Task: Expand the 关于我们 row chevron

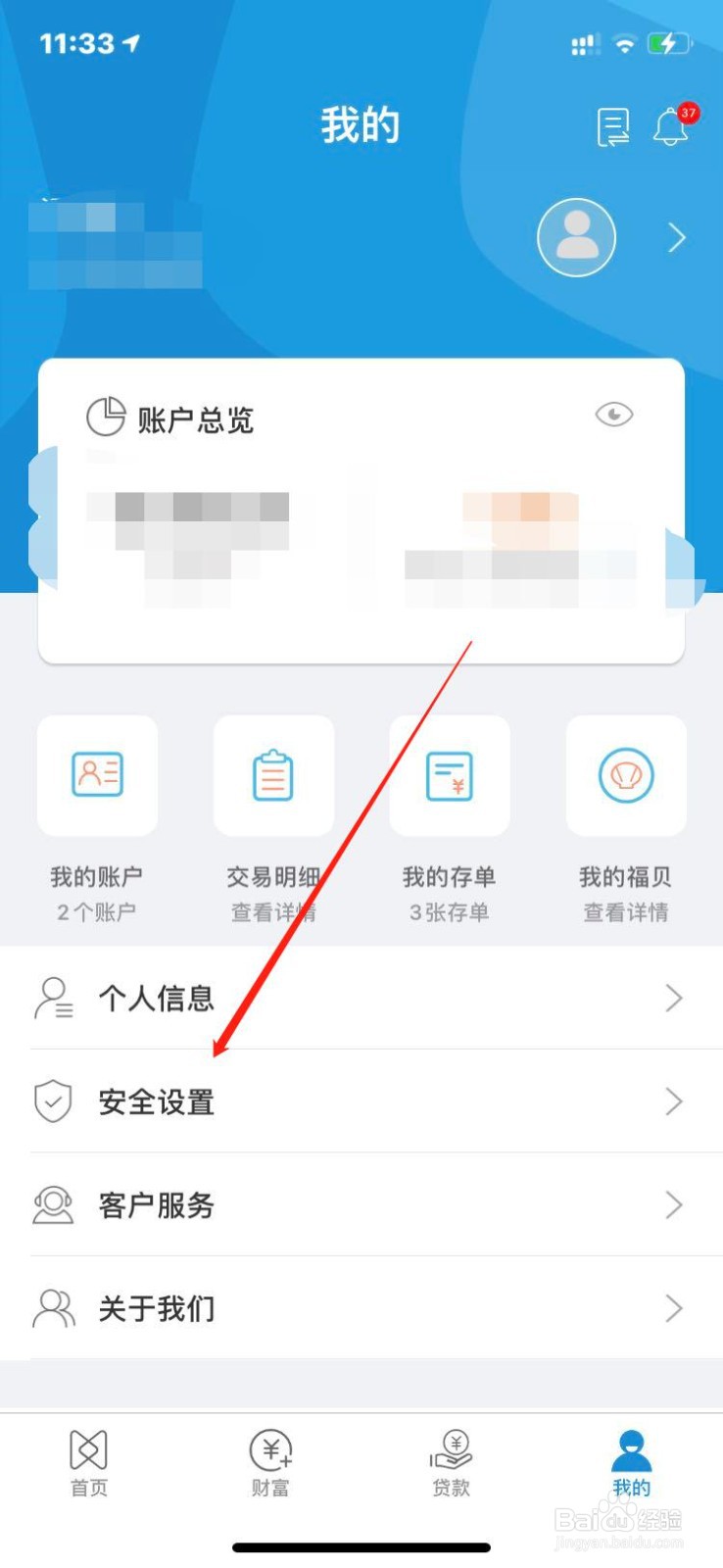Action: click(673, 1308)
